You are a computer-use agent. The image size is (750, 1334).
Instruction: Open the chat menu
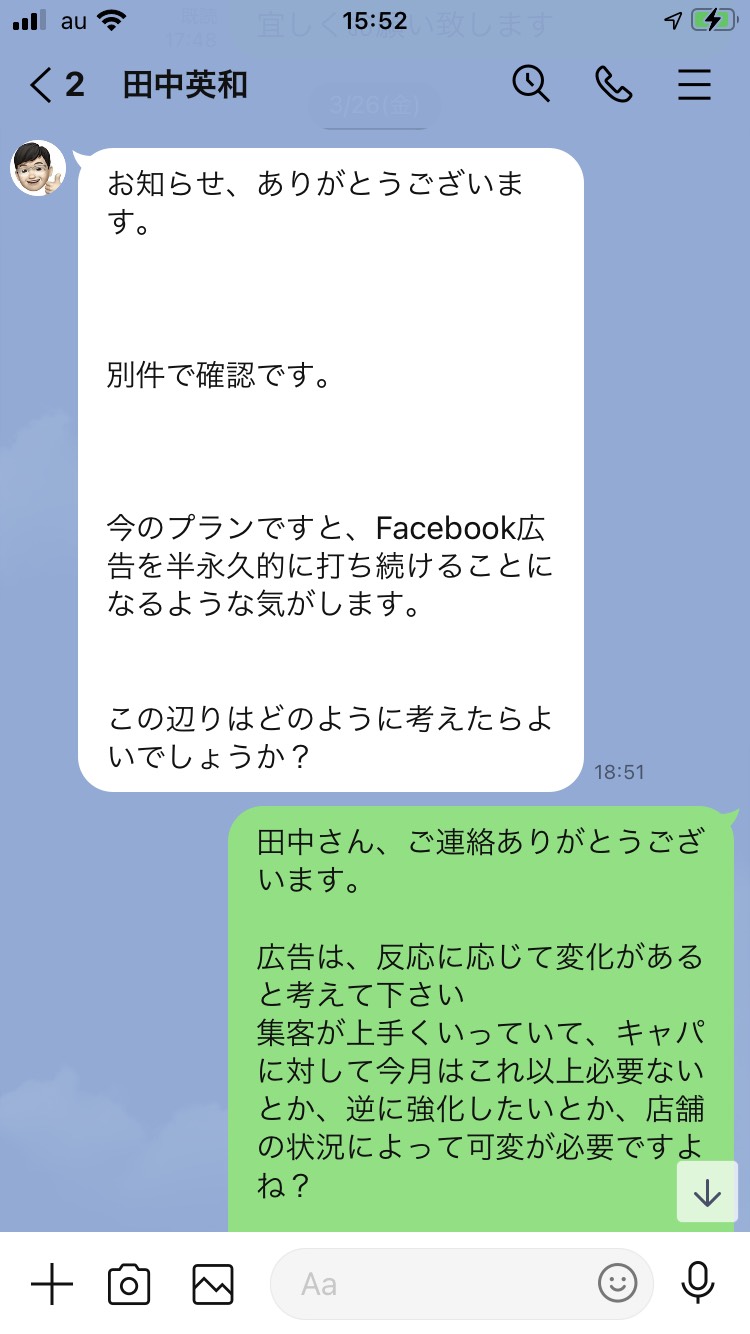pyautogui.click(x=694, y=85)
